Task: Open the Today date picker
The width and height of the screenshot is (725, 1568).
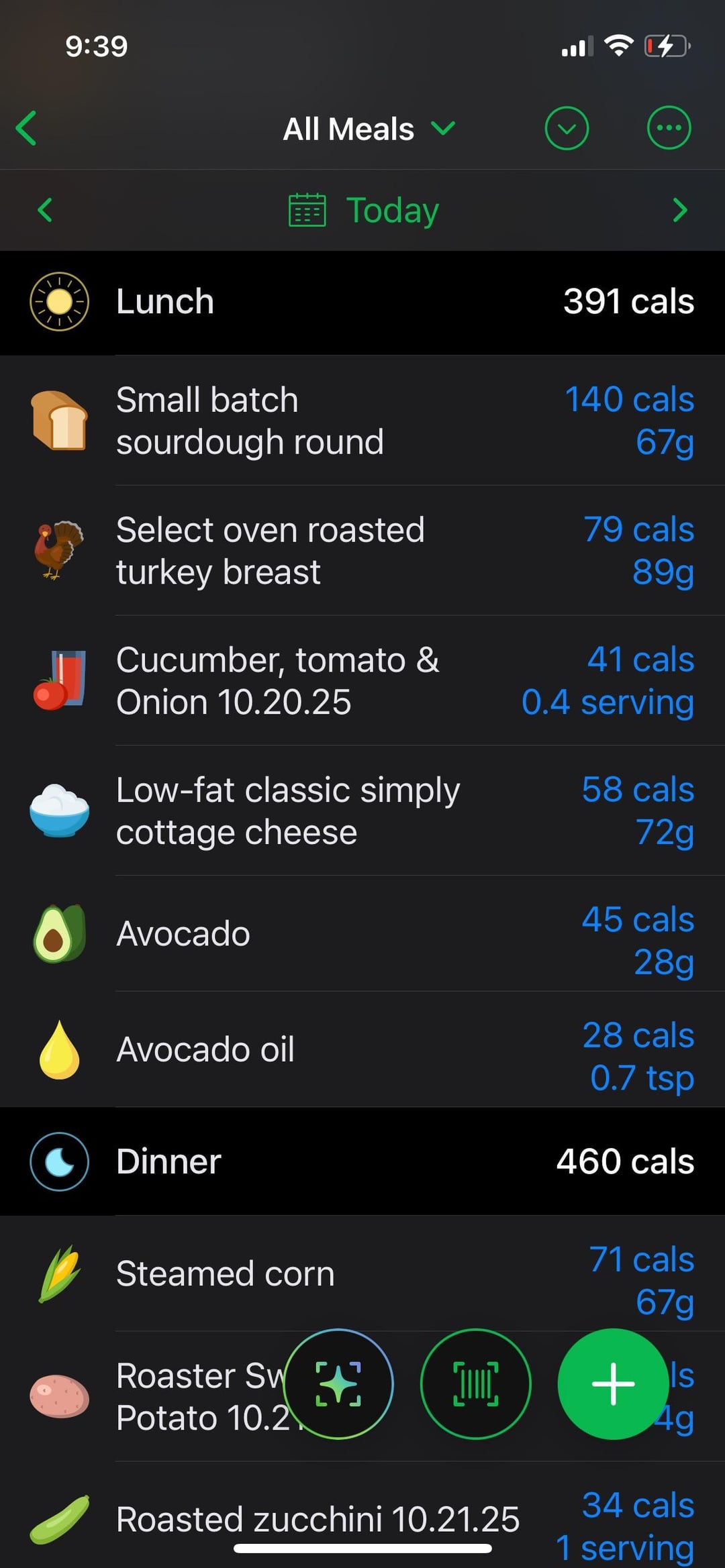Action: [364, 210]
